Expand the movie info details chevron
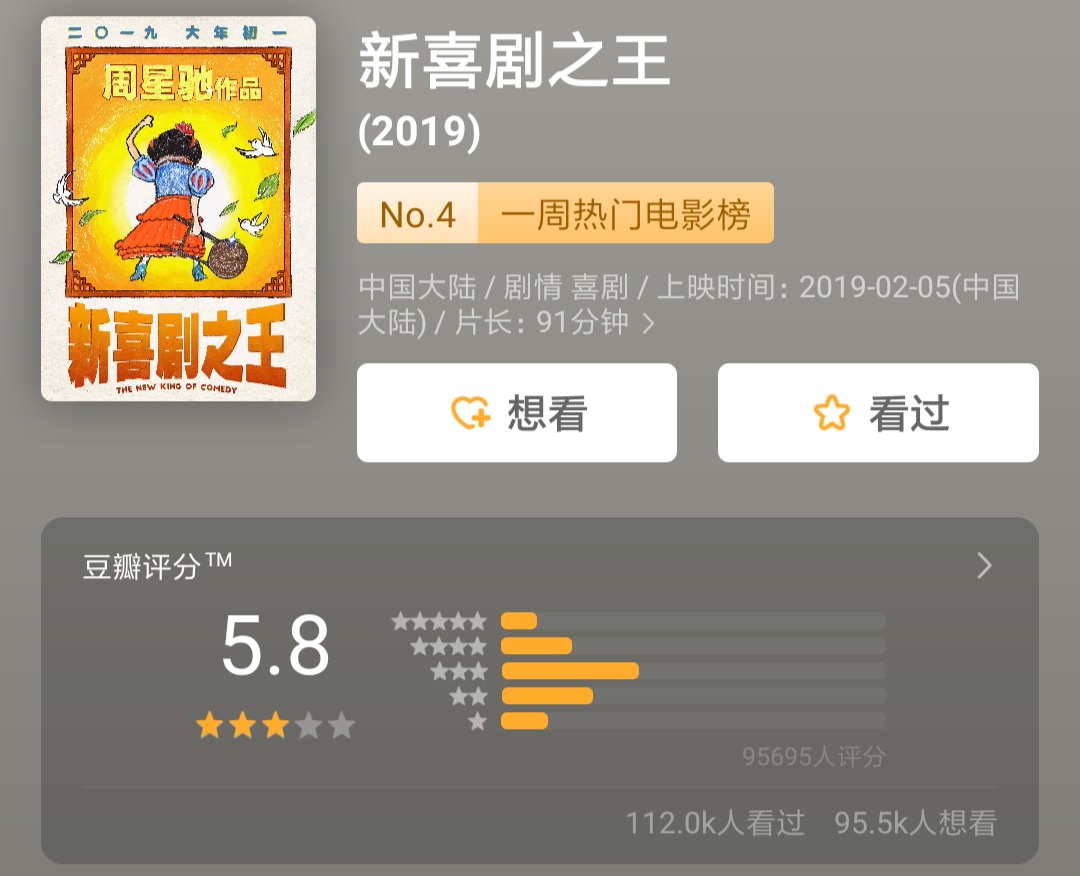The image size is (1080, 876). pyautogui.click(x=648, y=324)
